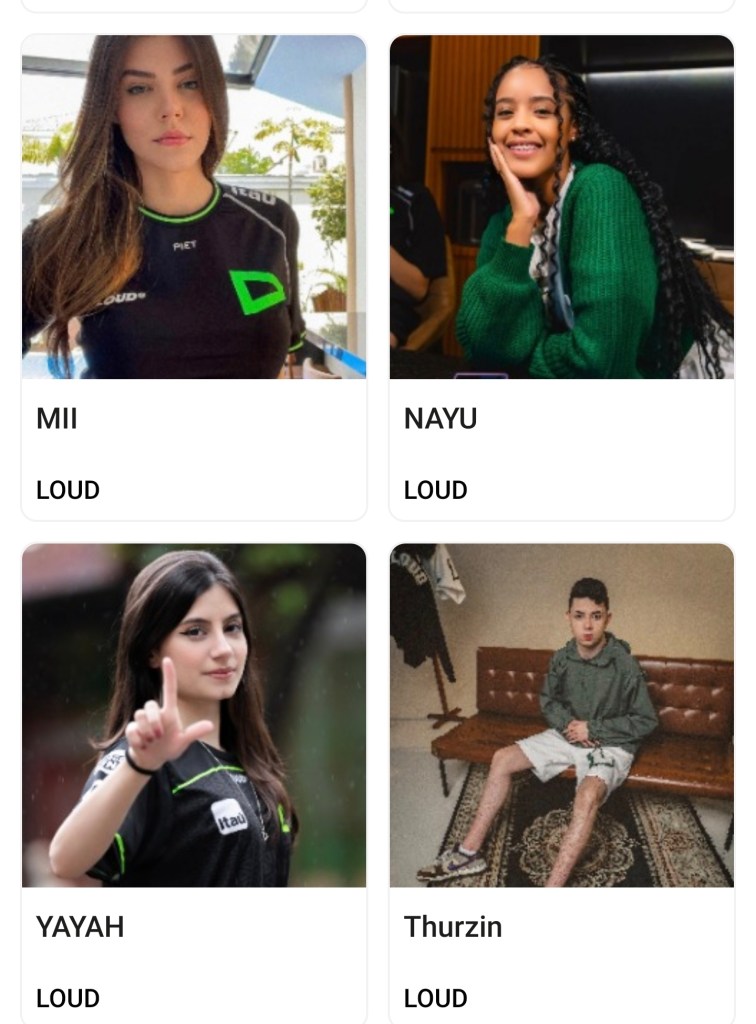Open the MII profile card

coord(194,277)
